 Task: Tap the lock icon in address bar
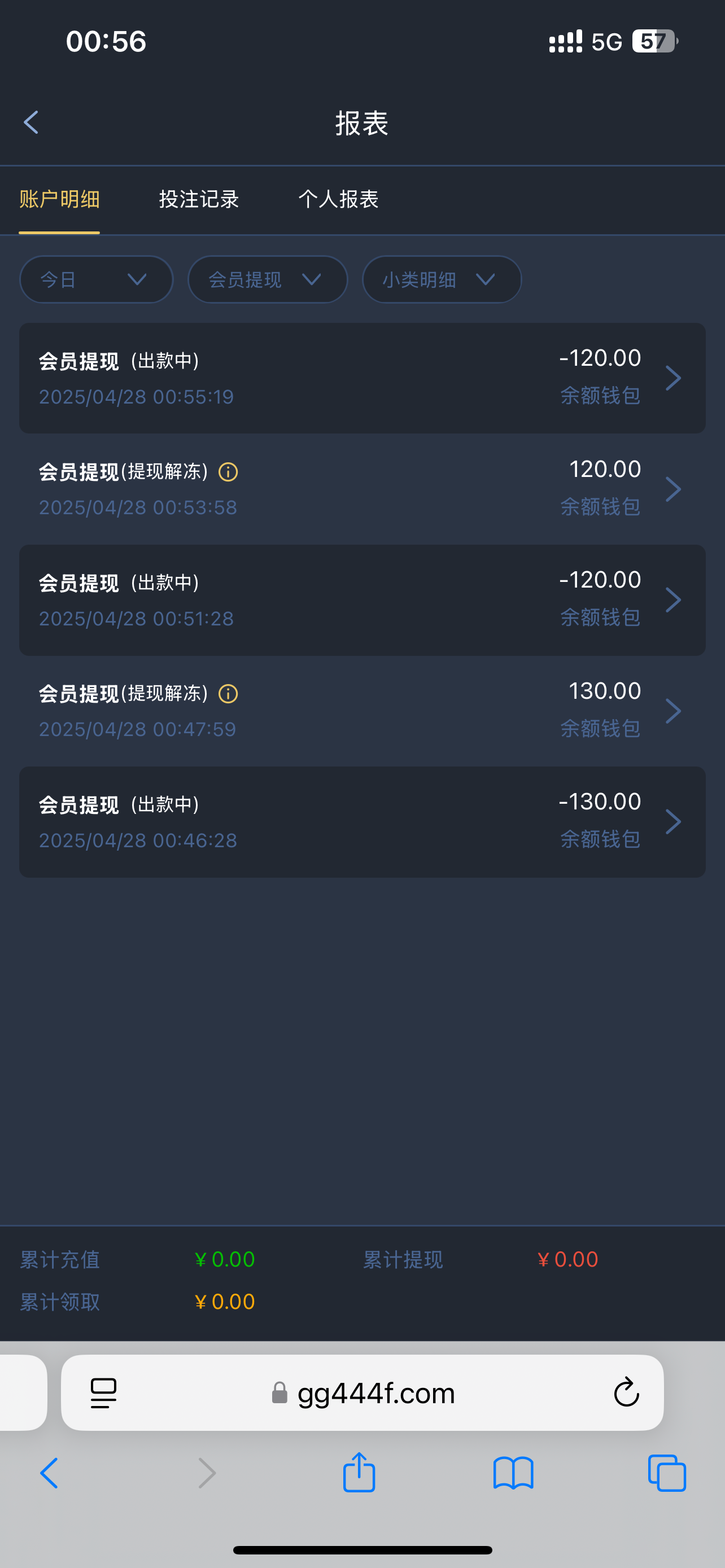pos(279,1392)
